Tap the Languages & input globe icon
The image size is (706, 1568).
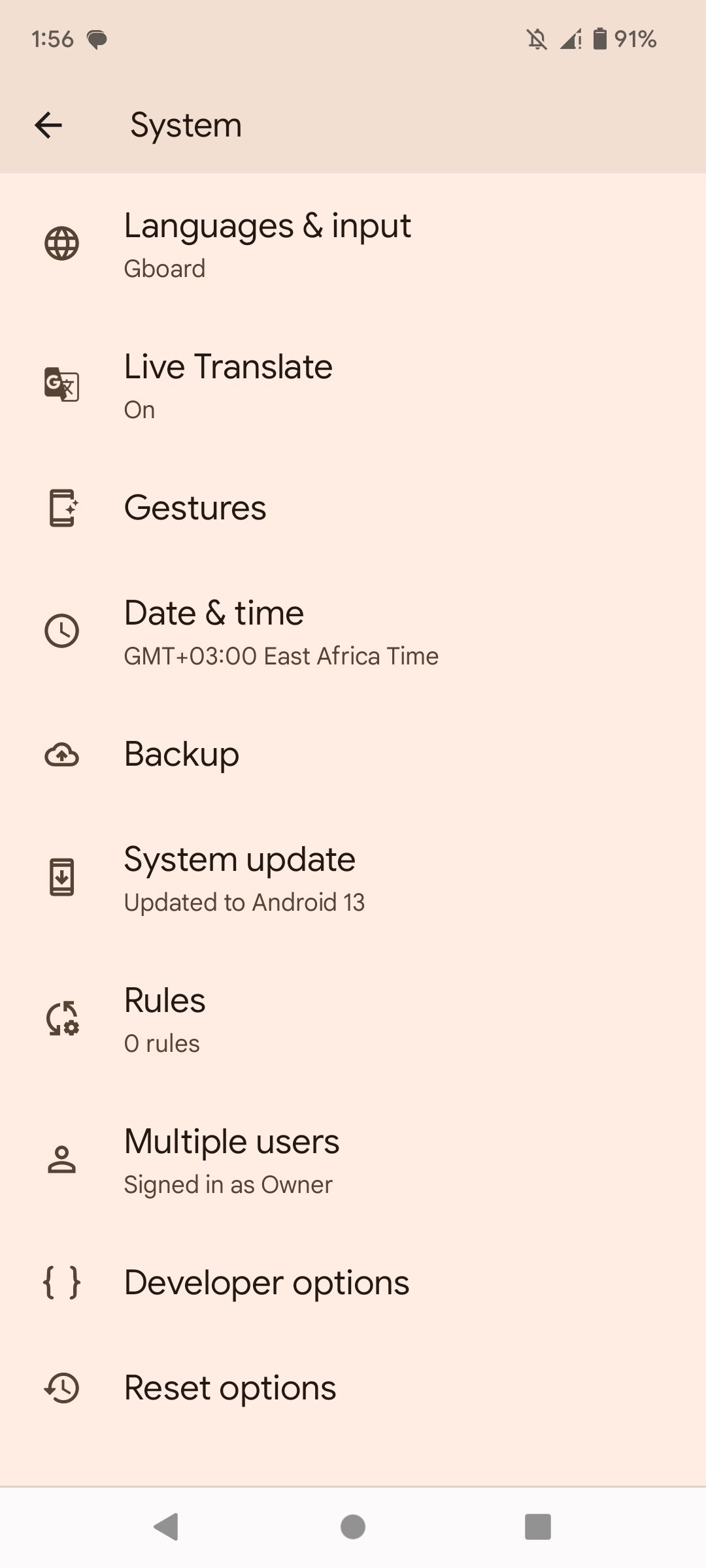(x=62, y=243)
